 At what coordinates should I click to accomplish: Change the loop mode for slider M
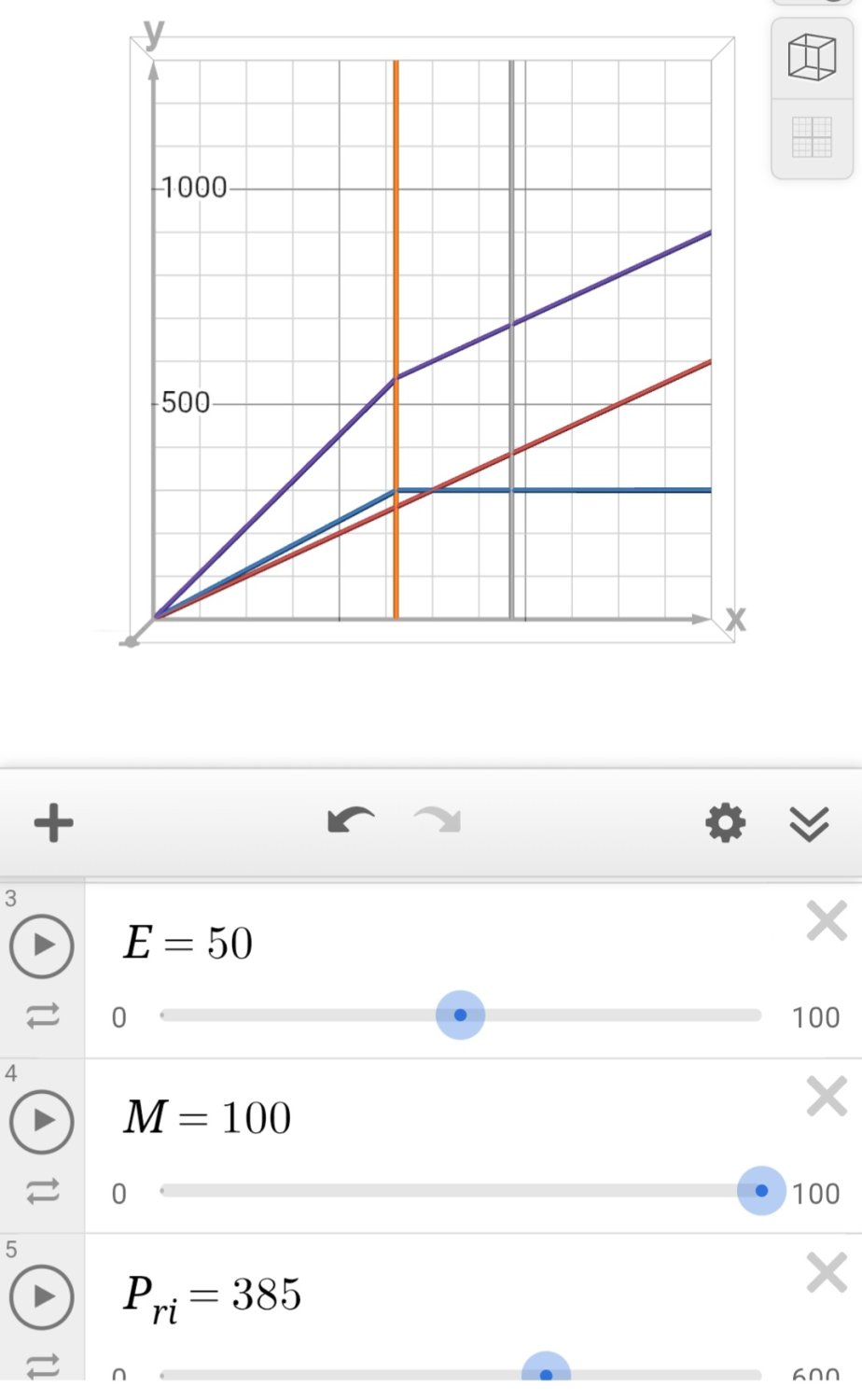point(42,1191)
